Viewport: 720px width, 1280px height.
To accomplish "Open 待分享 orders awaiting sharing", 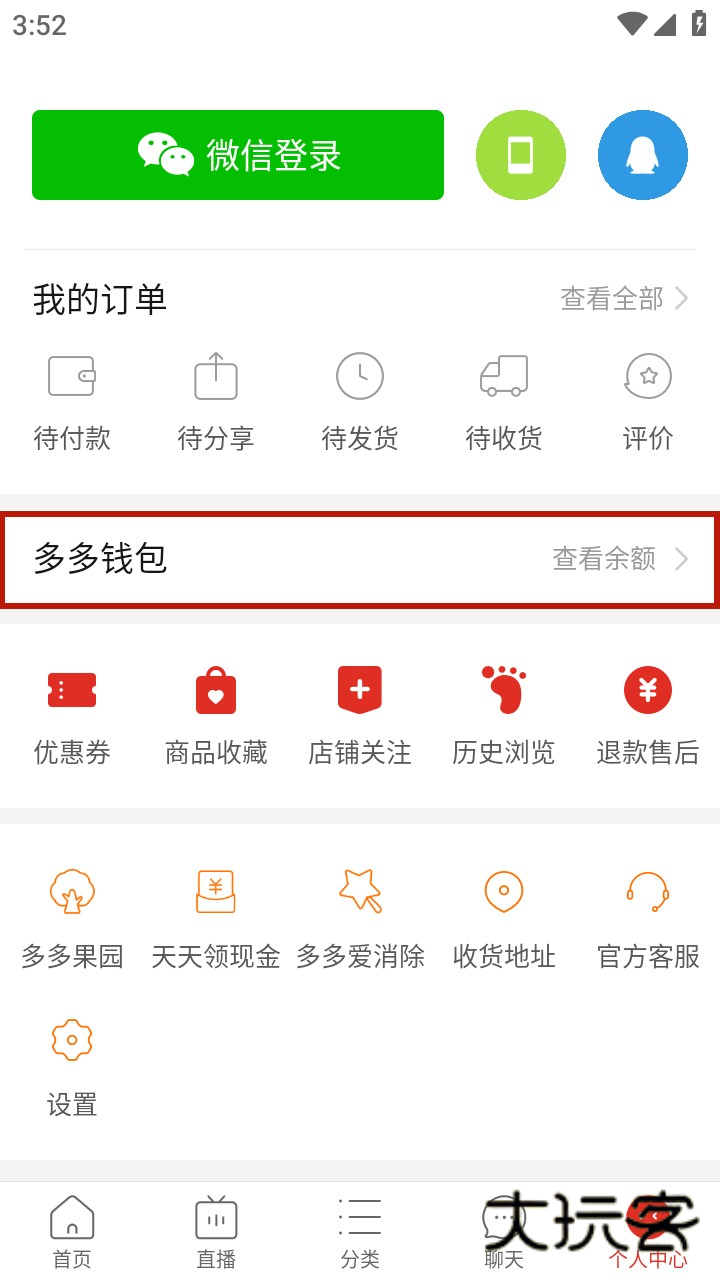I will pos(216,400).
